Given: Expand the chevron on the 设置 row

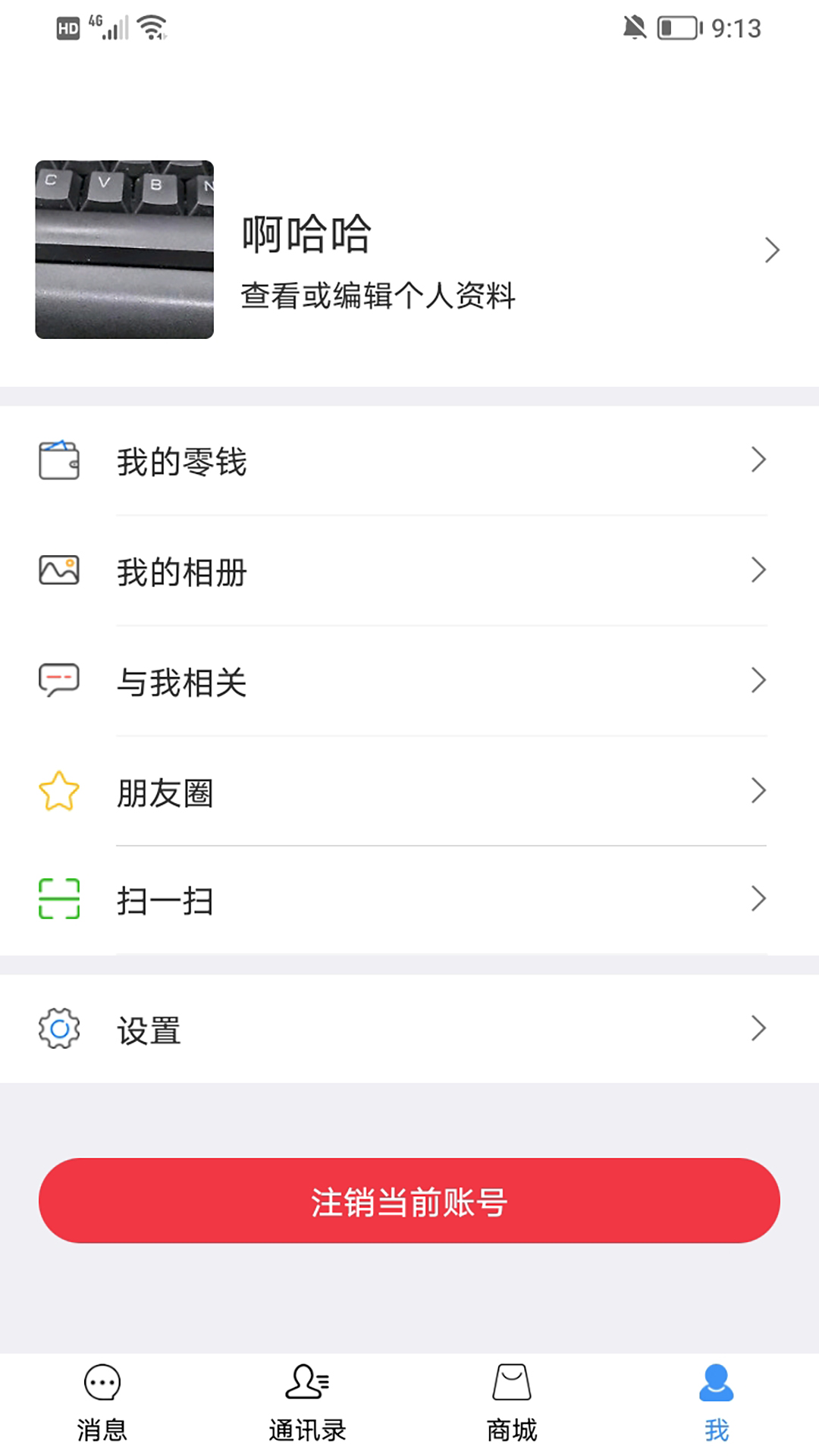Looking at the screenshot, I should click(x=758, y=1028).
